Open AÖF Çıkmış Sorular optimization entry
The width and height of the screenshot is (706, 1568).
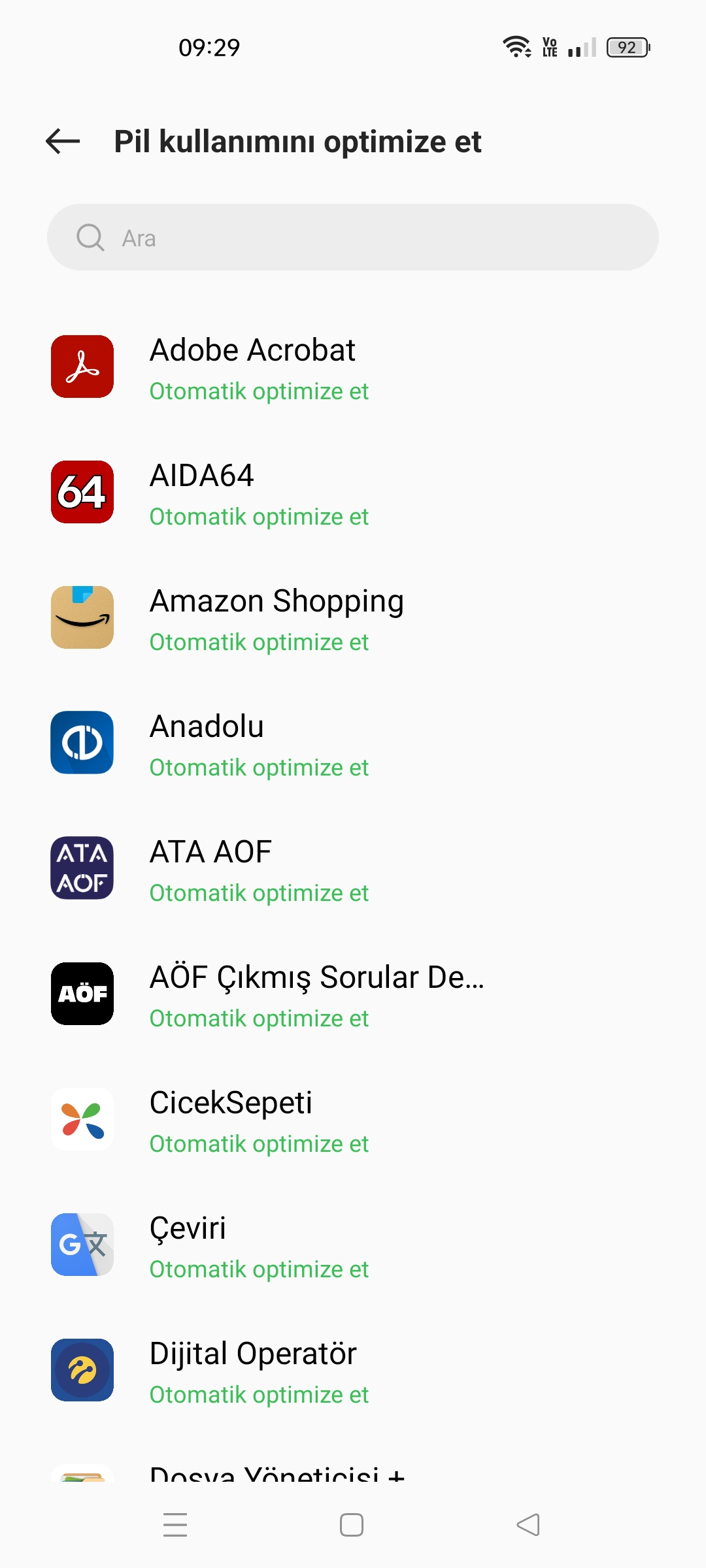(x=353, y=994)
